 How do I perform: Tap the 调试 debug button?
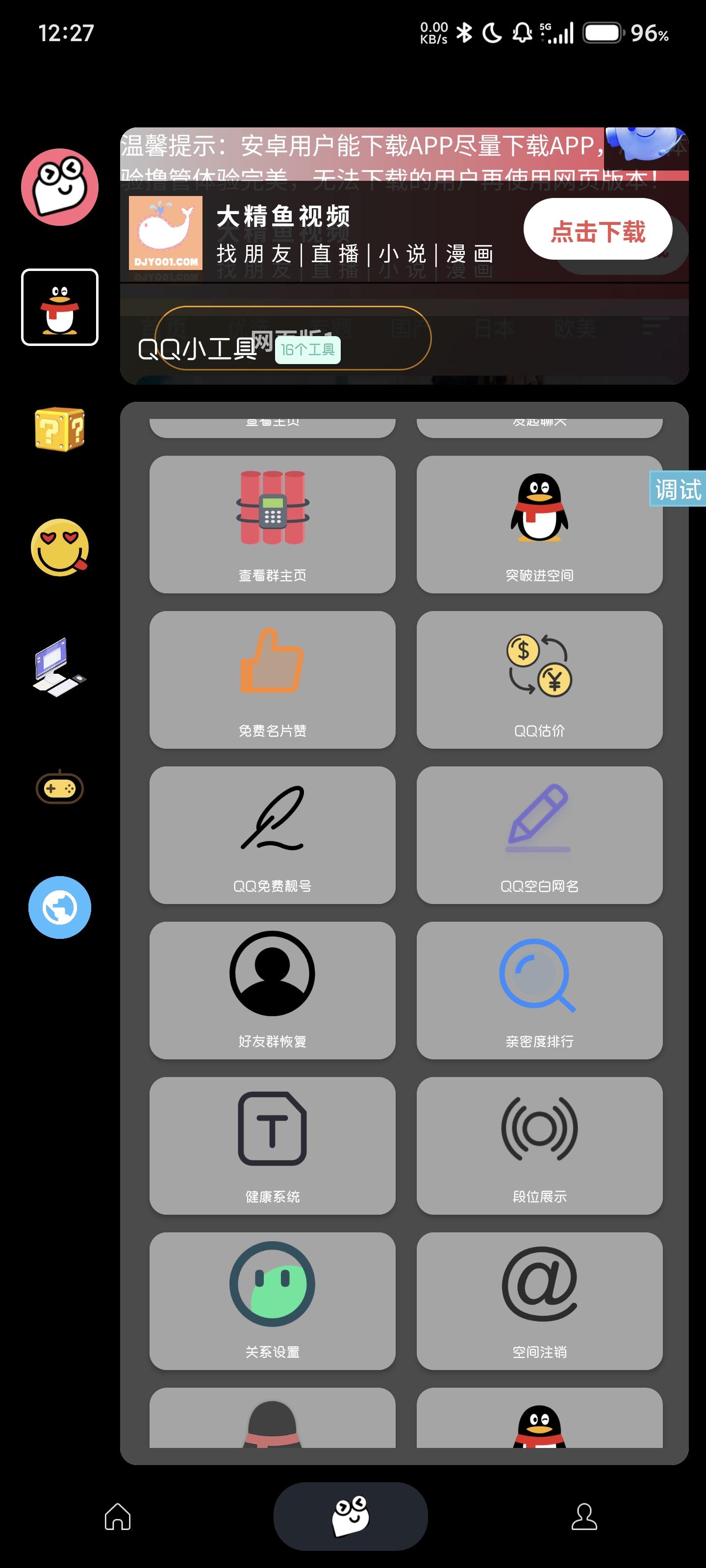point(678,489)
